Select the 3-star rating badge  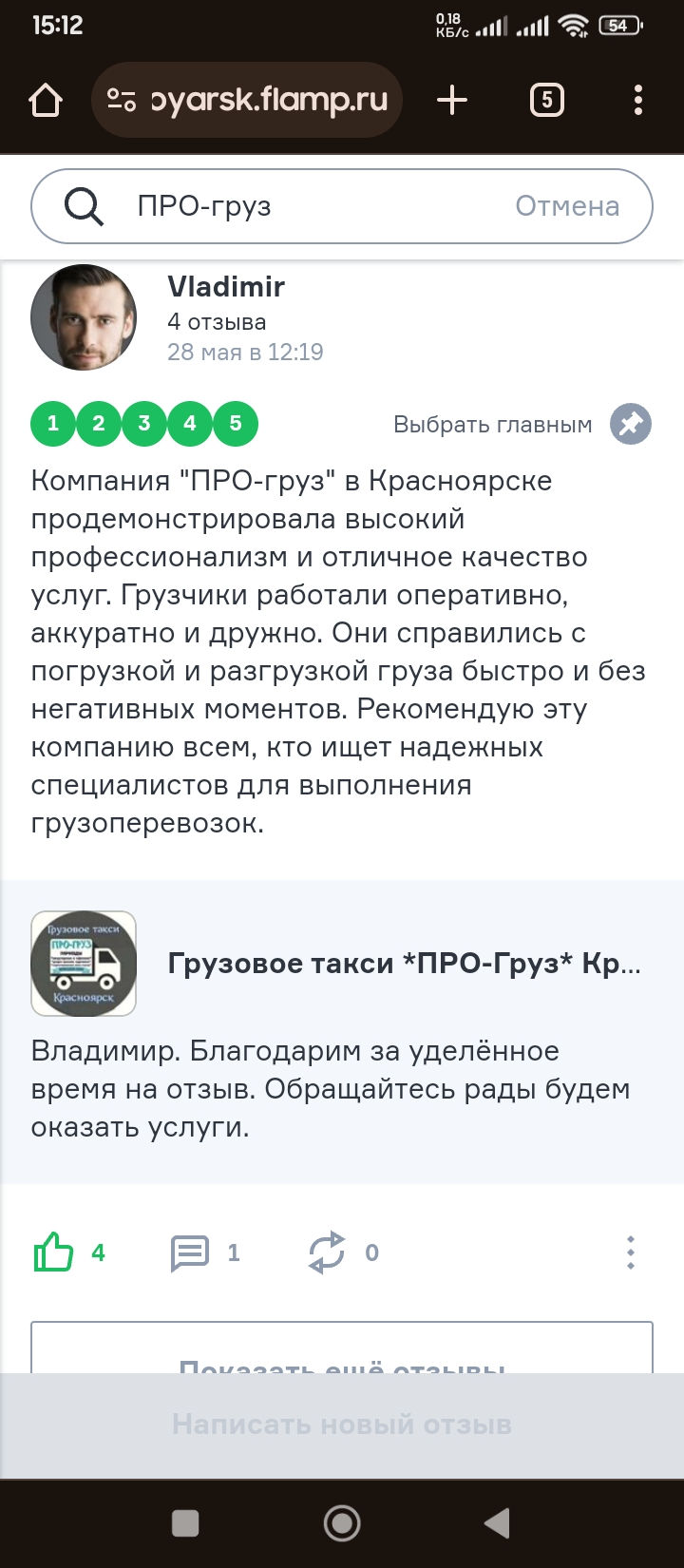tap(143, 424)
